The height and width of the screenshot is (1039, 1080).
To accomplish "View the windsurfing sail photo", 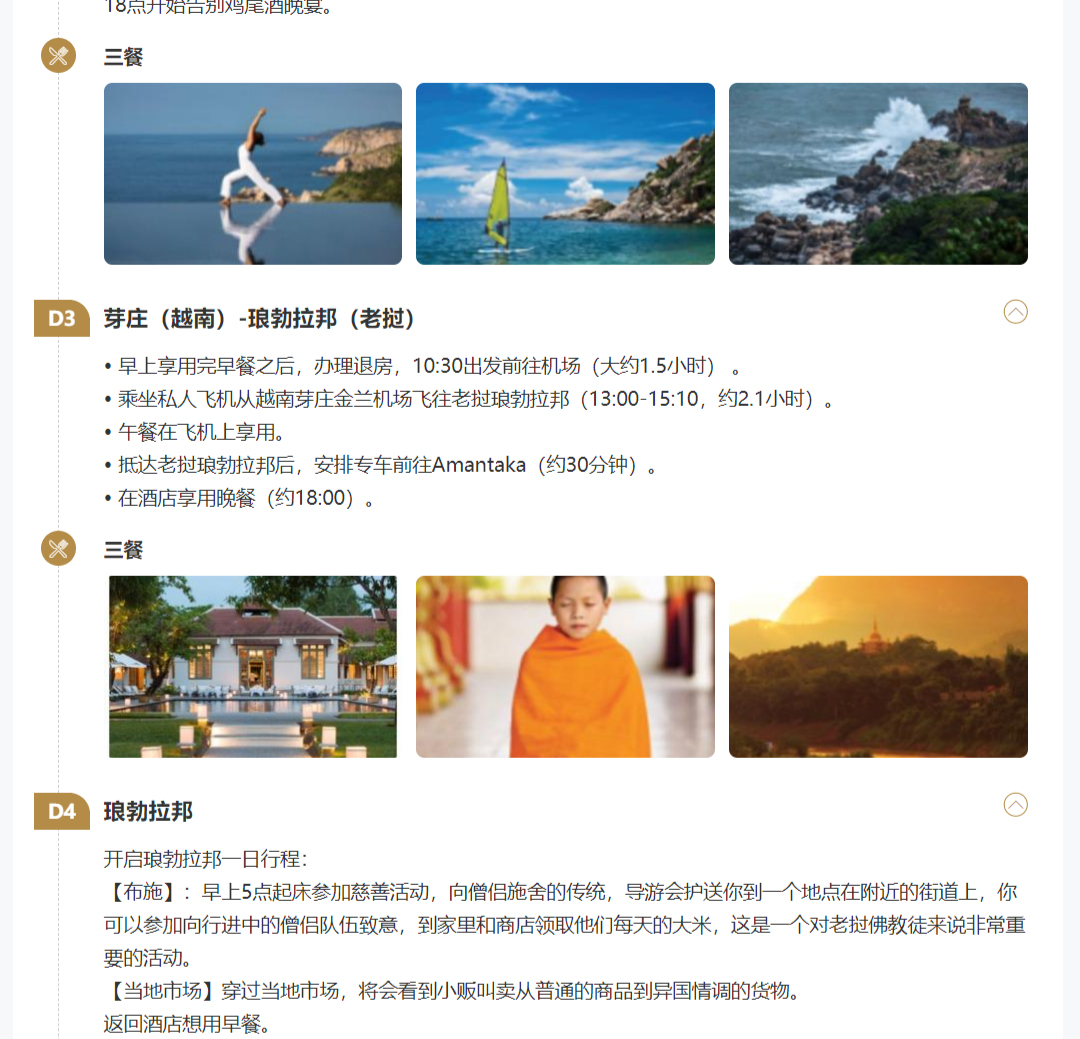I will pos(565,174).
